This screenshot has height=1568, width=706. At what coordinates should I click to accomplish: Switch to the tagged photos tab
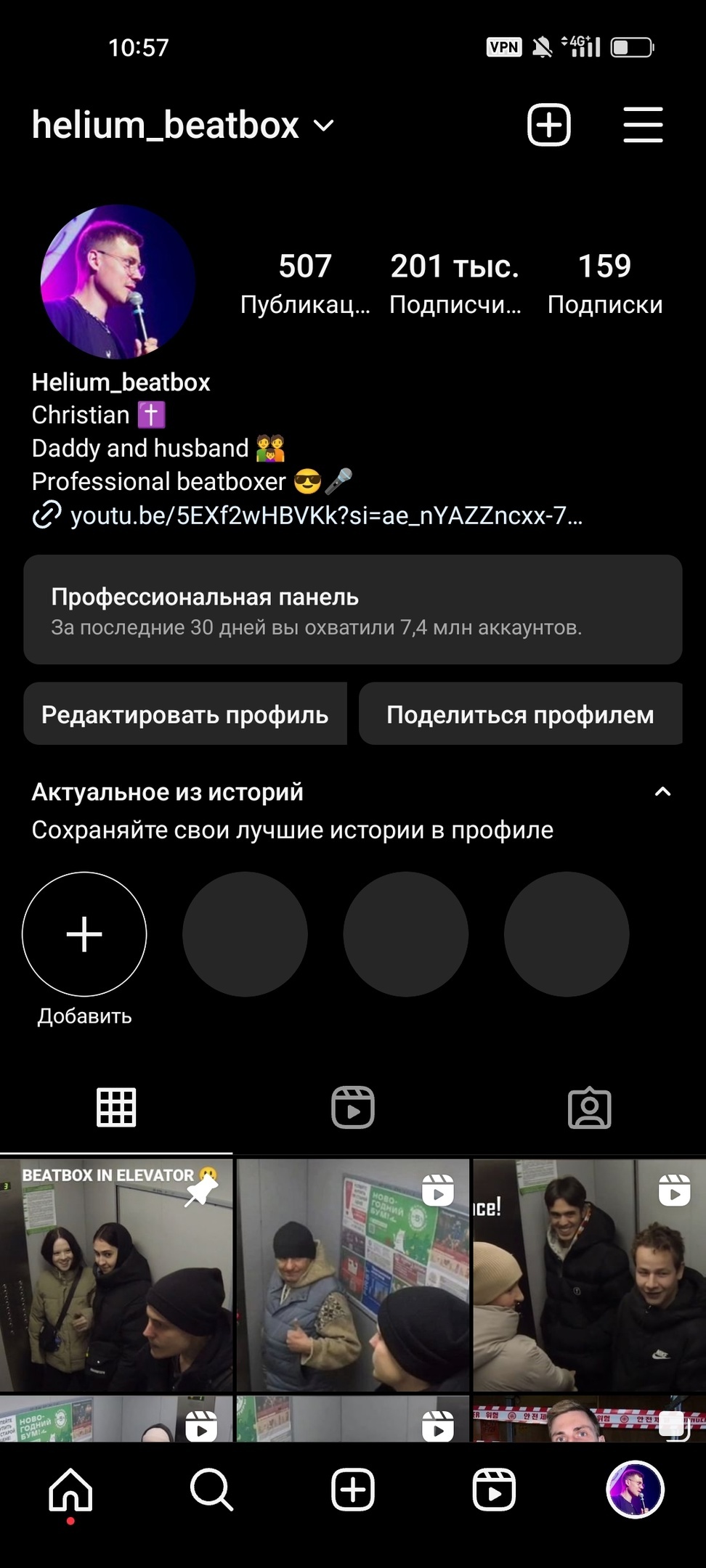589,1108
